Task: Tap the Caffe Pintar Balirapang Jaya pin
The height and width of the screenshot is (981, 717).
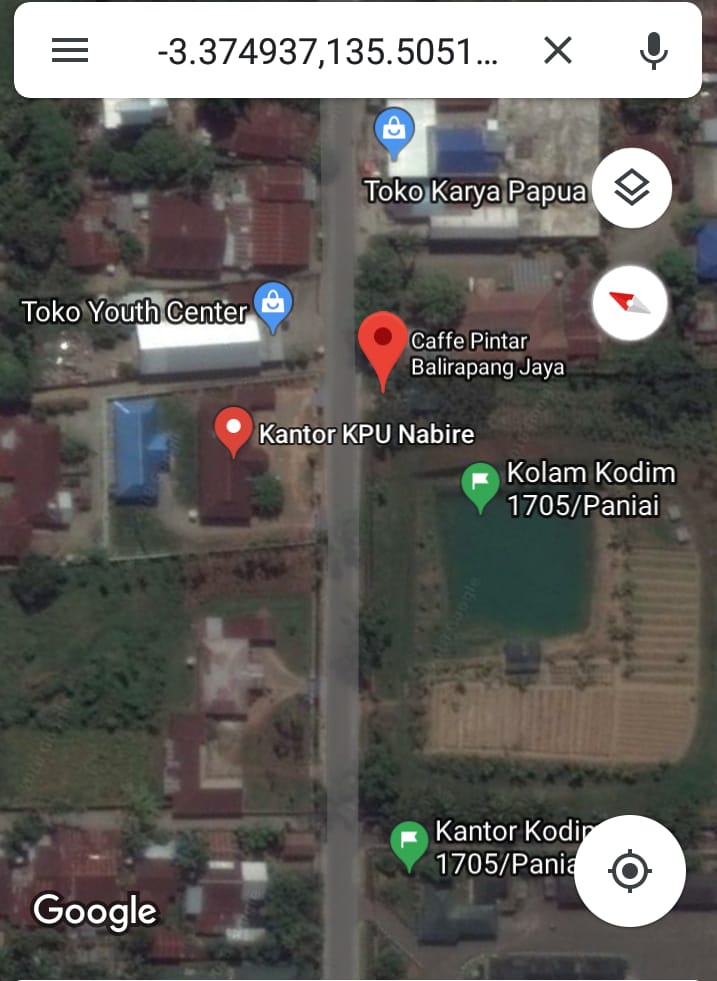Action: point(382,345)
